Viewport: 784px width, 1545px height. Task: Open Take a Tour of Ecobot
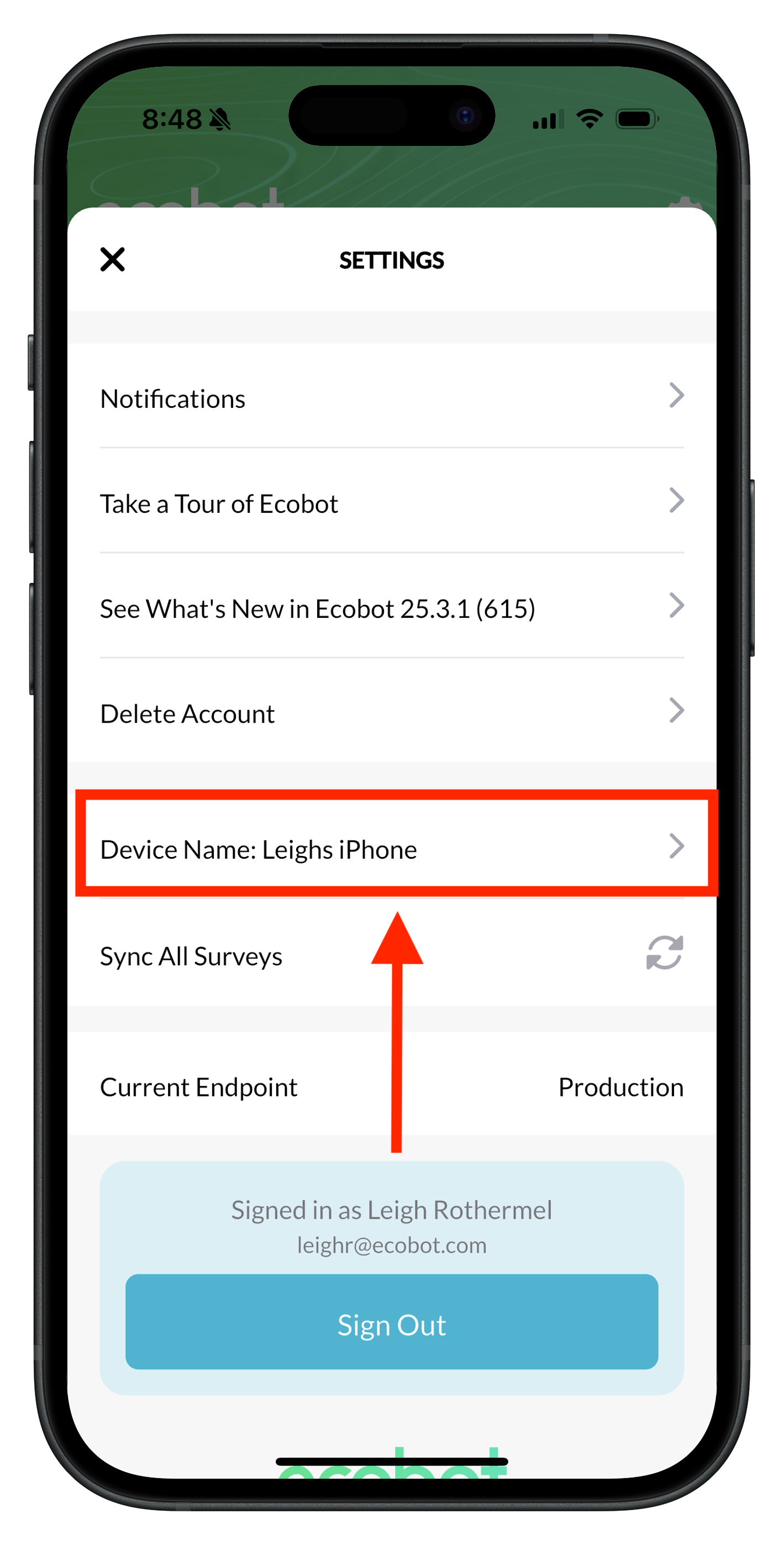(391, 503)
